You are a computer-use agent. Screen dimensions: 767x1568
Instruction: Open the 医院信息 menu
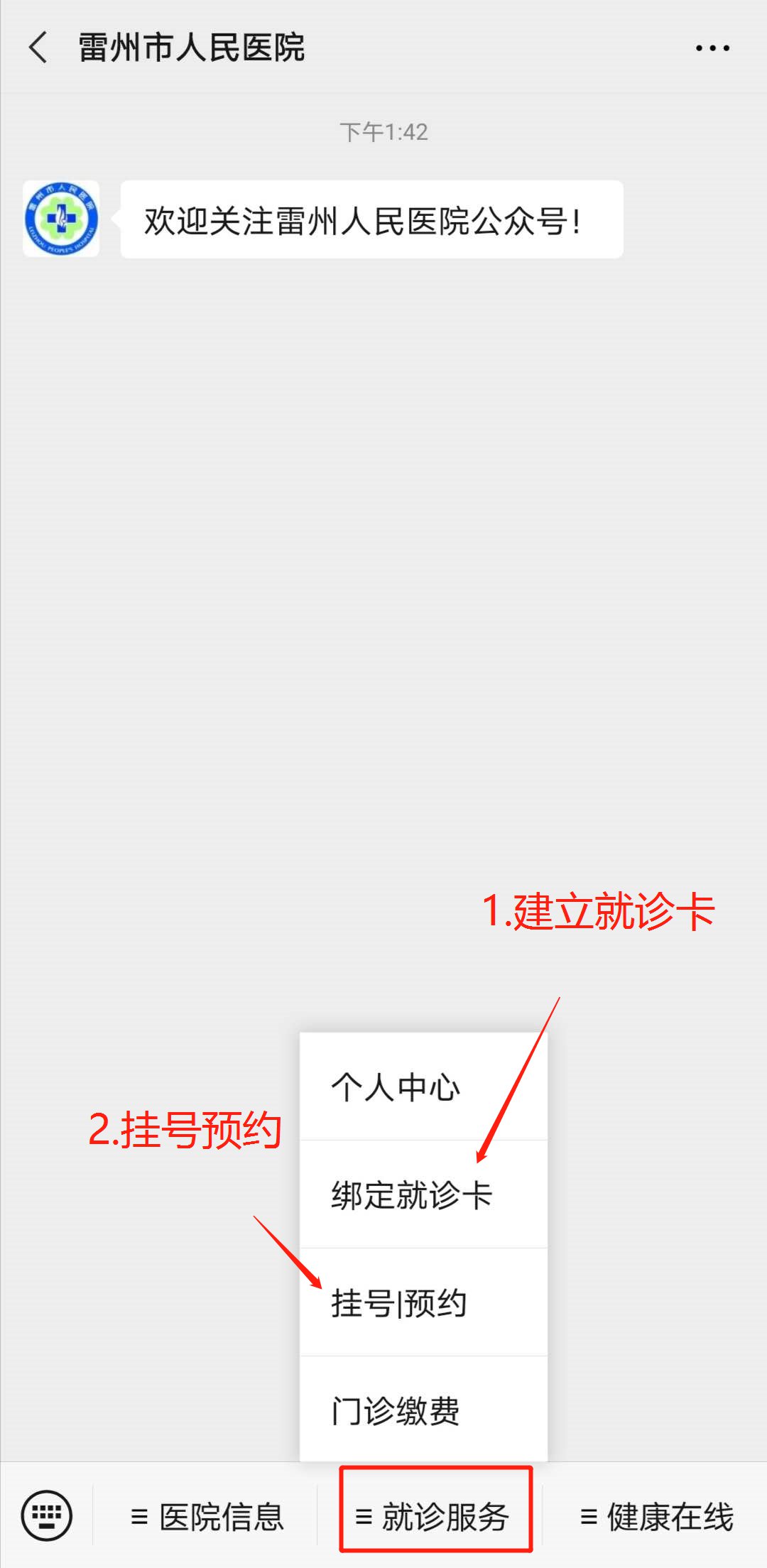207,1517
